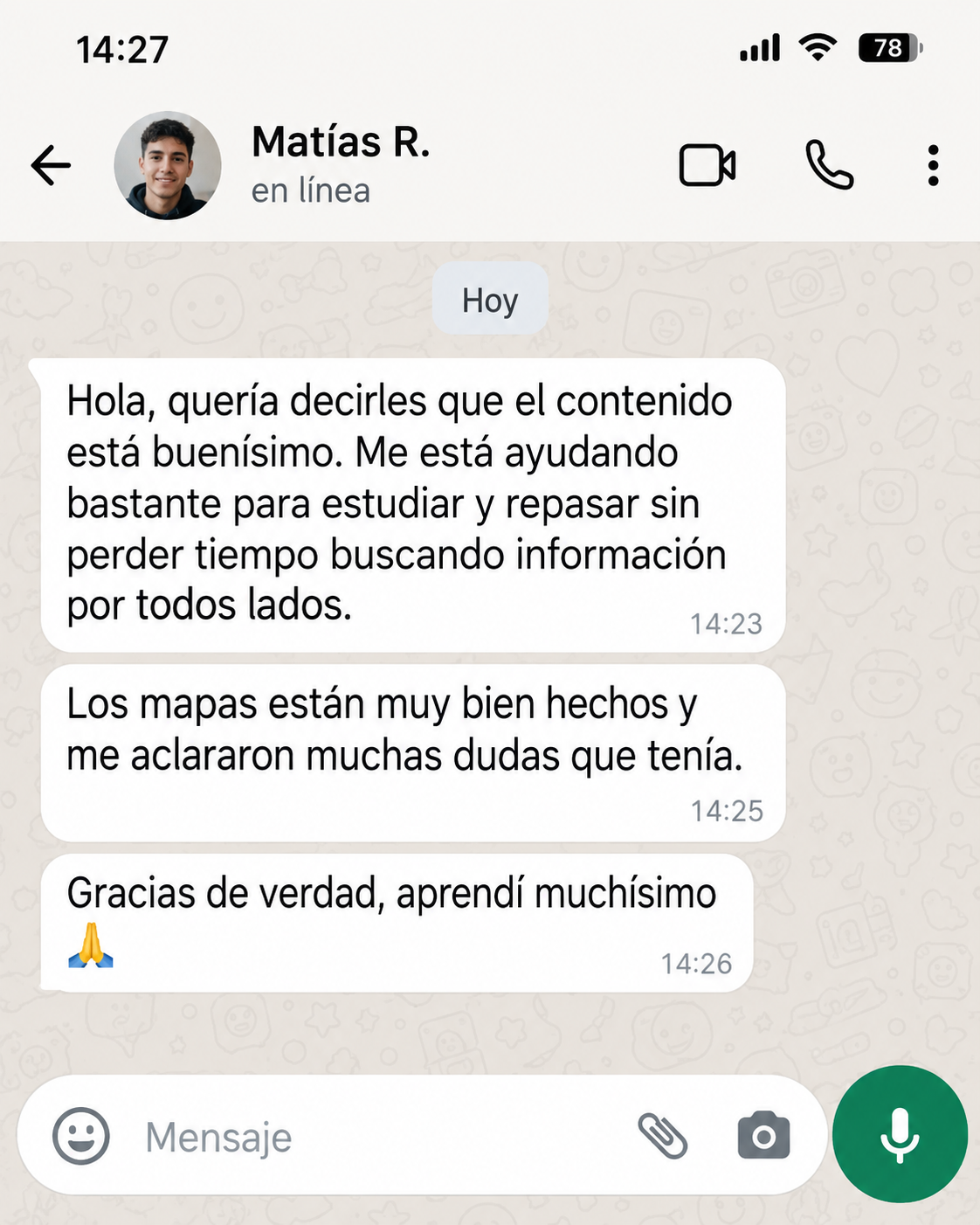Tap the Mensaje text field

coord(380,1137)
